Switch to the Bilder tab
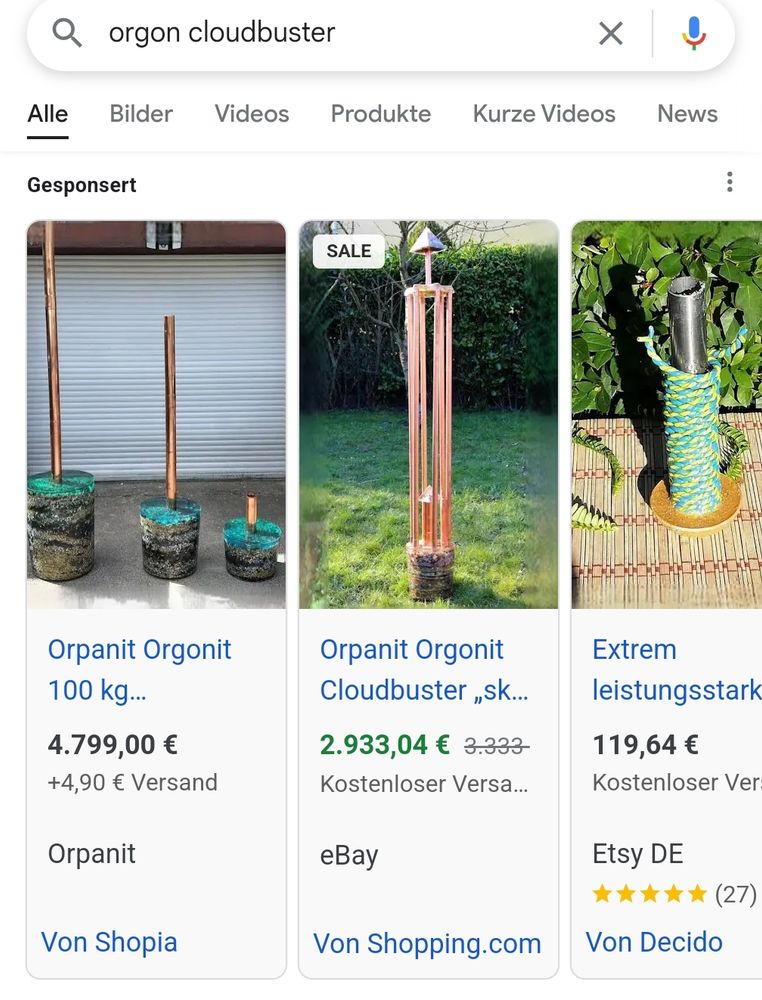Screen dimensions: 762x1000 (140, 113)
